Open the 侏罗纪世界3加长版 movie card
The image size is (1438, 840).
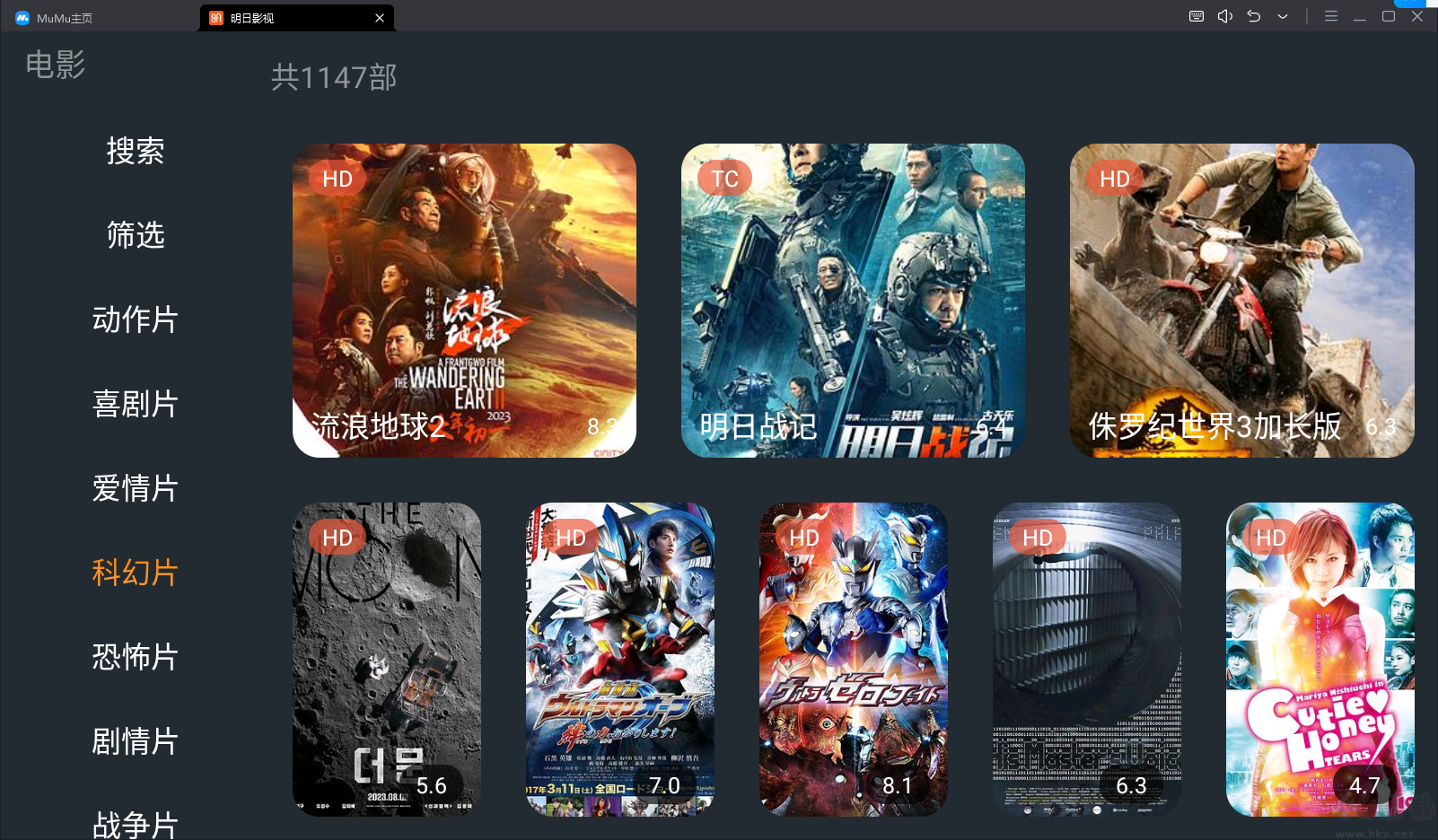click(1241, 301)
